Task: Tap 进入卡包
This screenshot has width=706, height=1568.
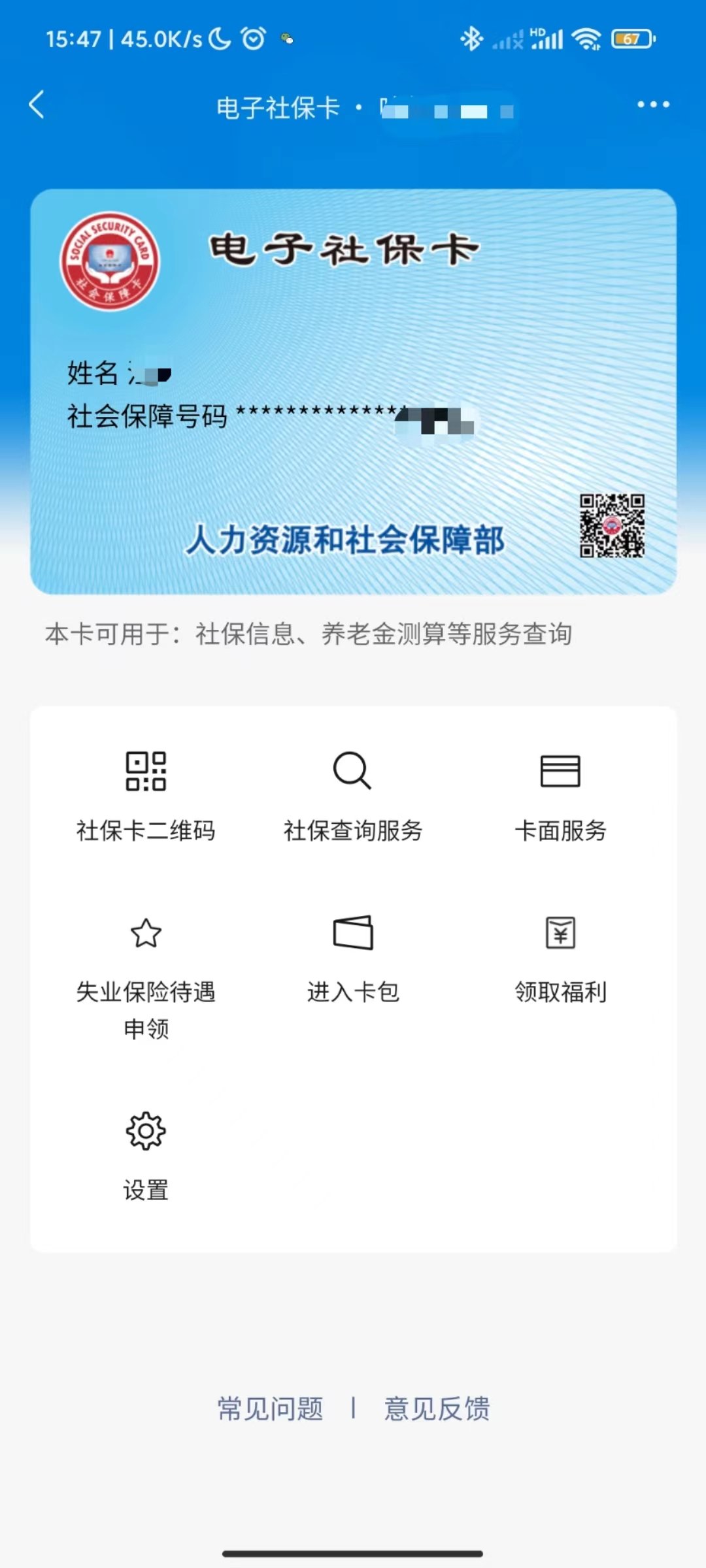Action: click(x=353, y=958)
